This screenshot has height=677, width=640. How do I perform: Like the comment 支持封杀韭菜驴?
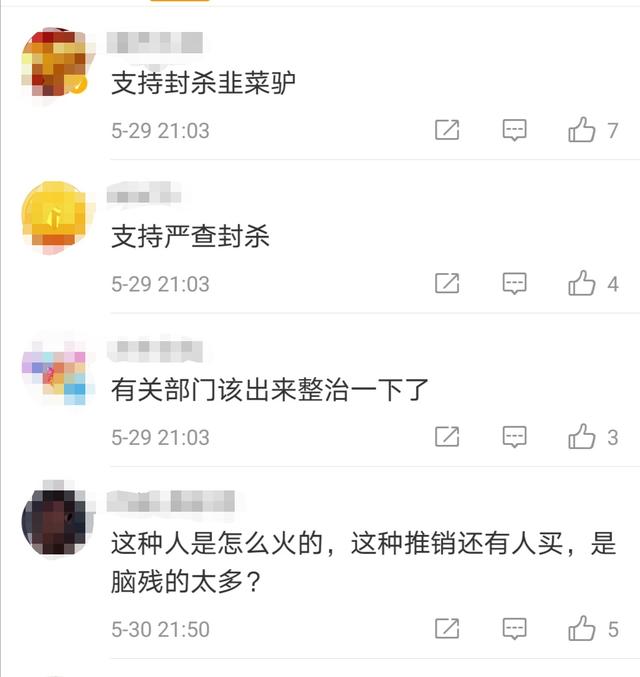pos(582,130)
